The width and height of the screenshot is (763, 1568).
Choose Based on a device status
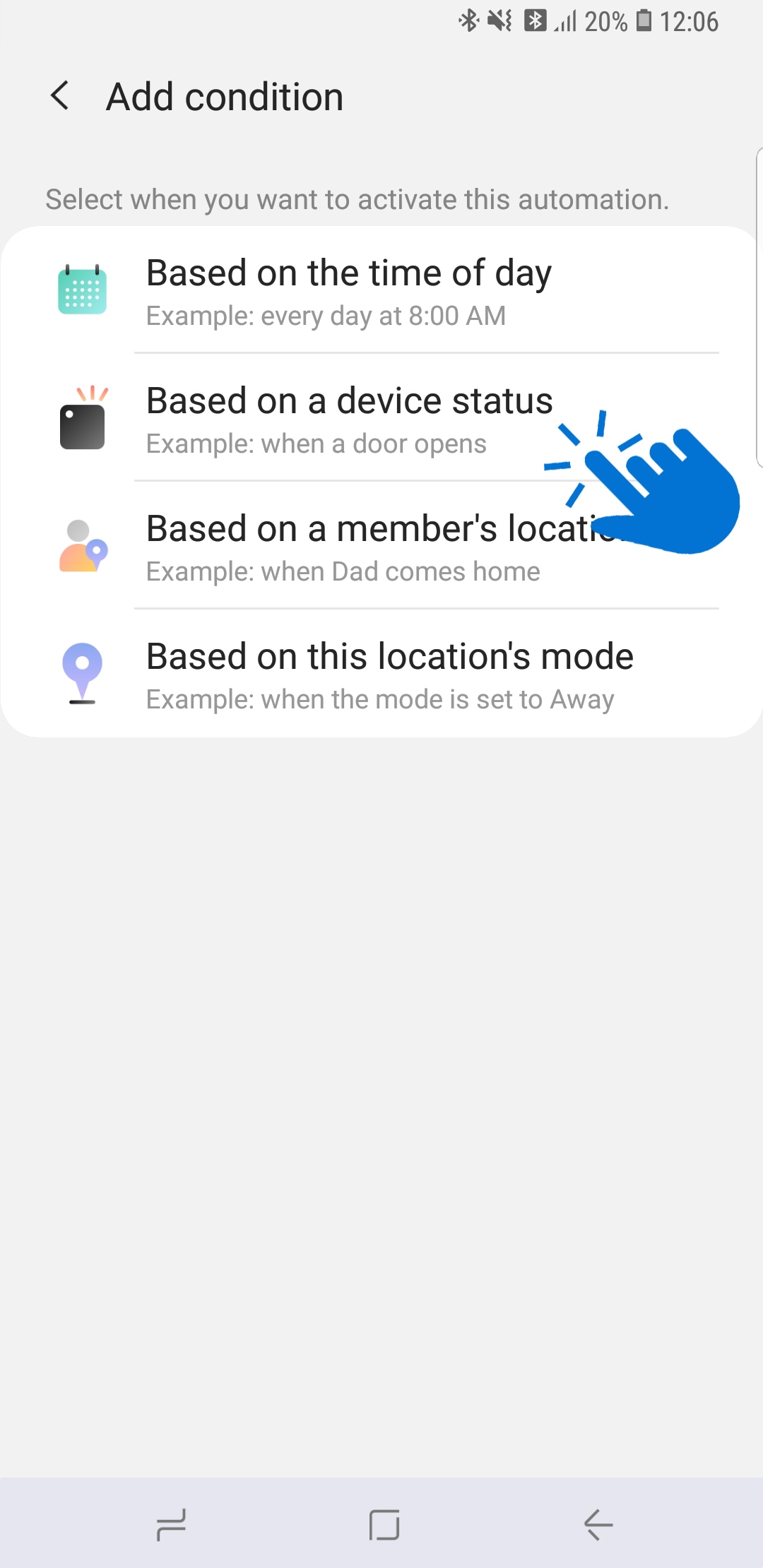click(381, 418)
